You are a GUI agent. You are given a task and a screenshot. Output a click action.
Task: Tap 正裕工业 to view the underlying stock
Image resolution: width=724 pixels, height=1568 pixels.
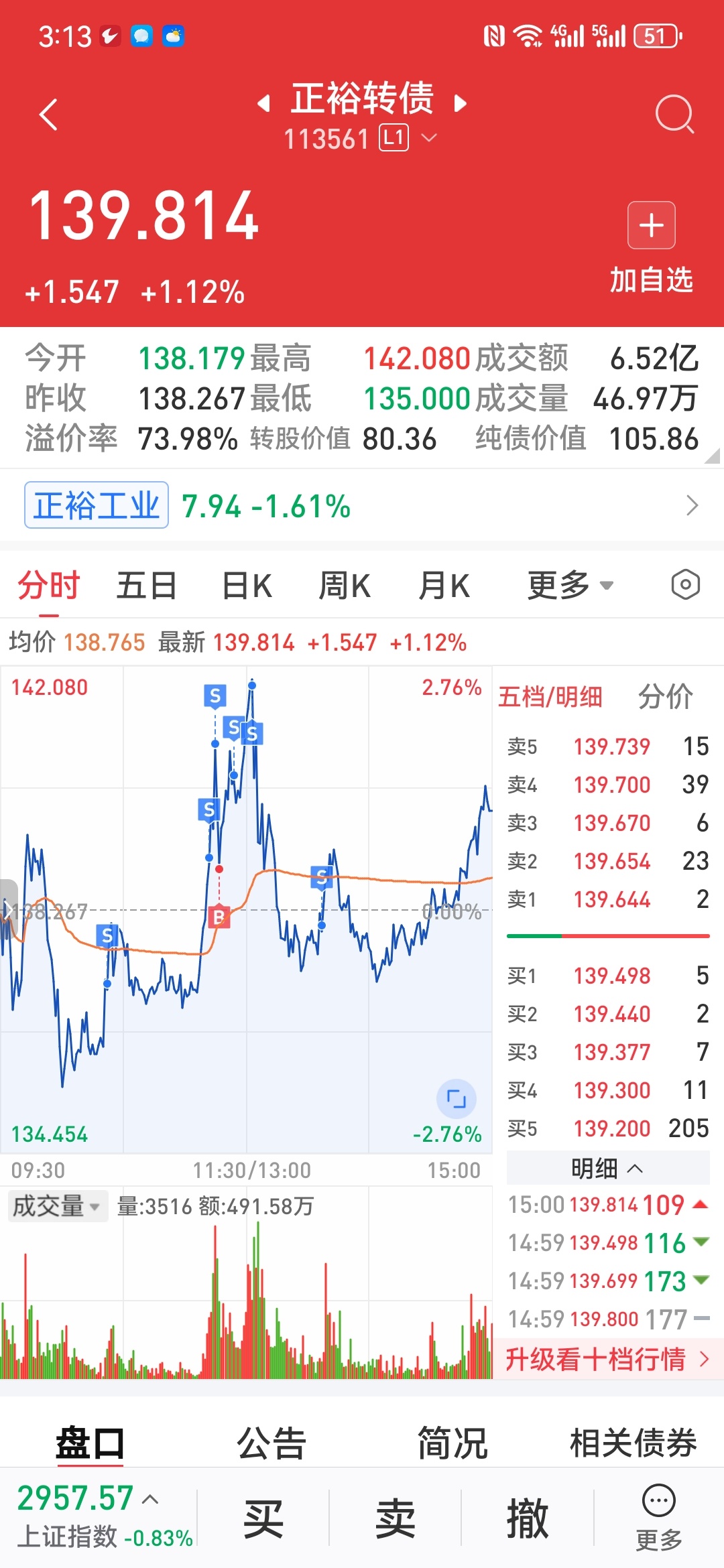(96, 505)
